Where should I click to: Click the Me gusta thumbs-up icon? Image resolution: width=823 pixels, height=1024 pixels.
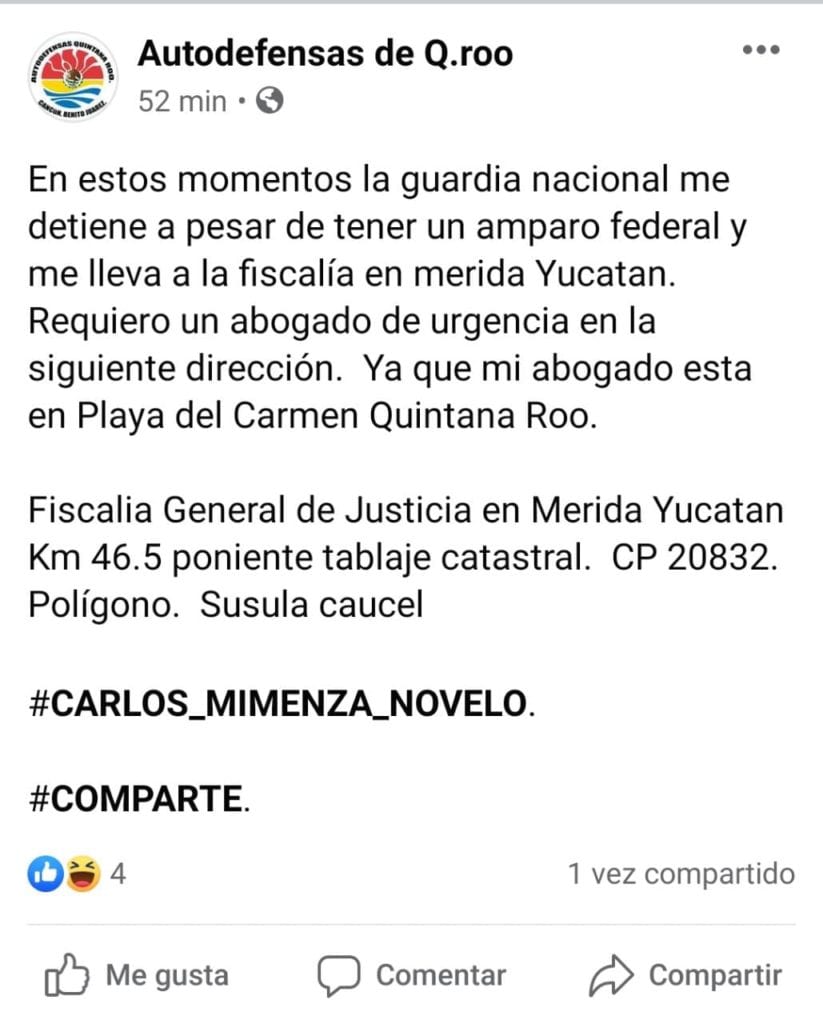click(x=65, y=972)
